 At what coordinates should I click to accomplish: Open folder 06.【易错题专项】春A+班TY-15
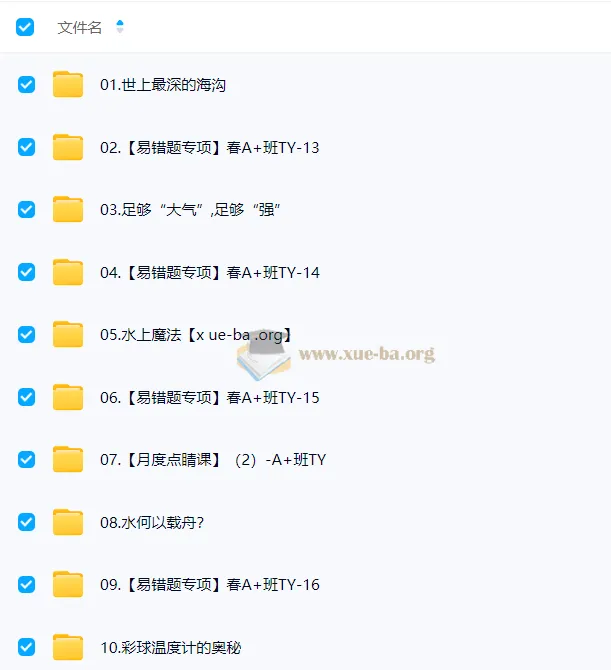(x=209, y=397)
